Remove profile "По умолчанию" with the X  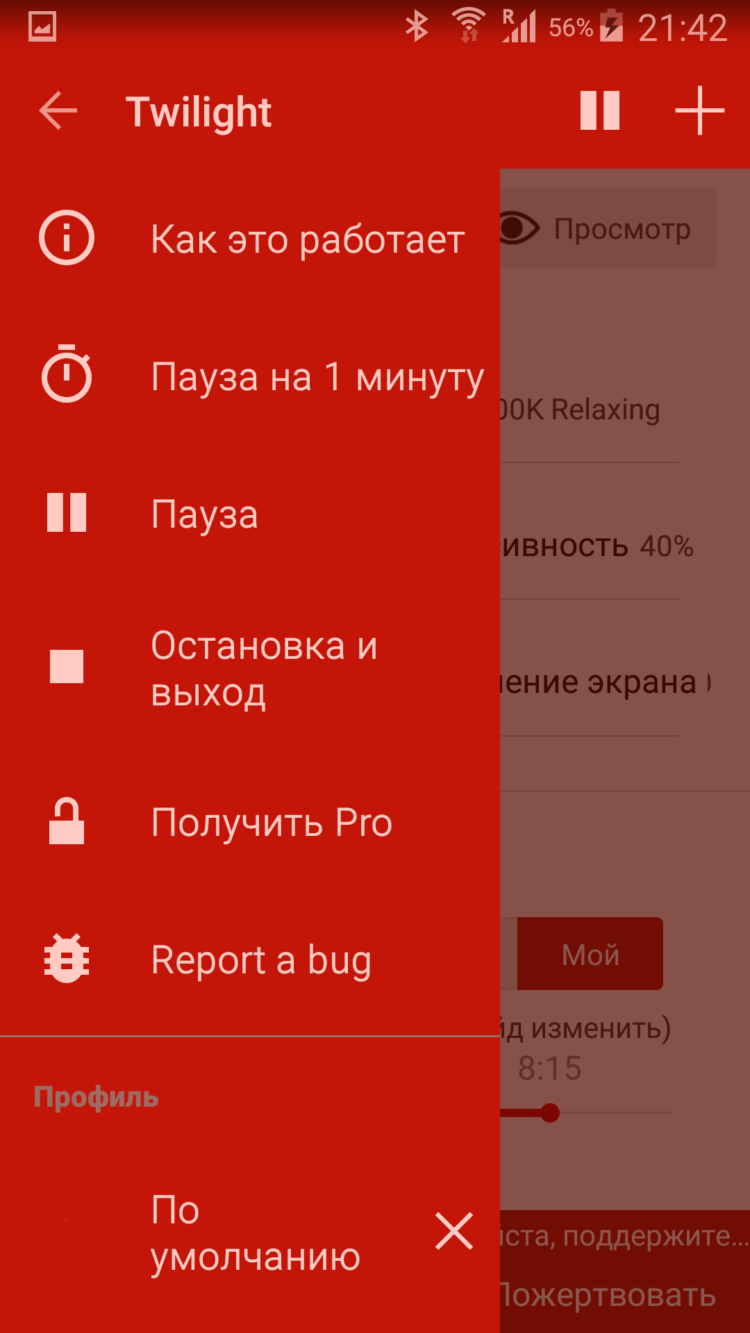pos(454,1231)
